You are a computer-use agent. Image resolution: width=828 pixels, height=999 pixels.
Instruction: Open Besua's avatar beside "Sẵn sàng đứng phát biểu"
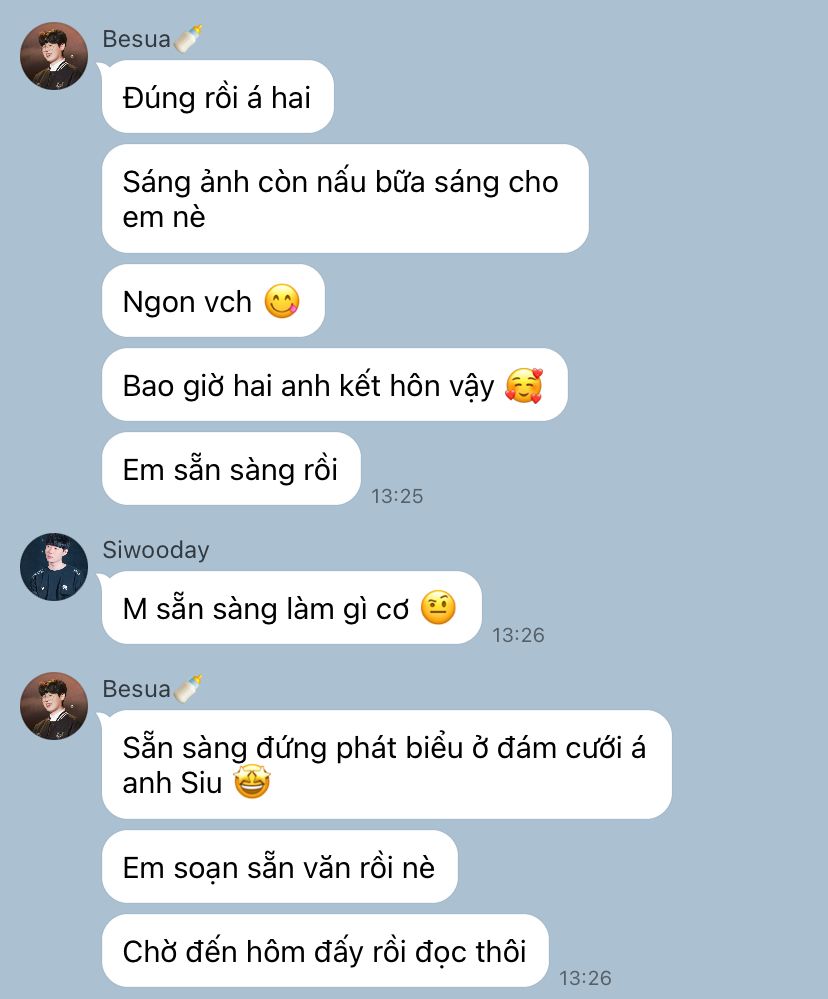point(54,706)
